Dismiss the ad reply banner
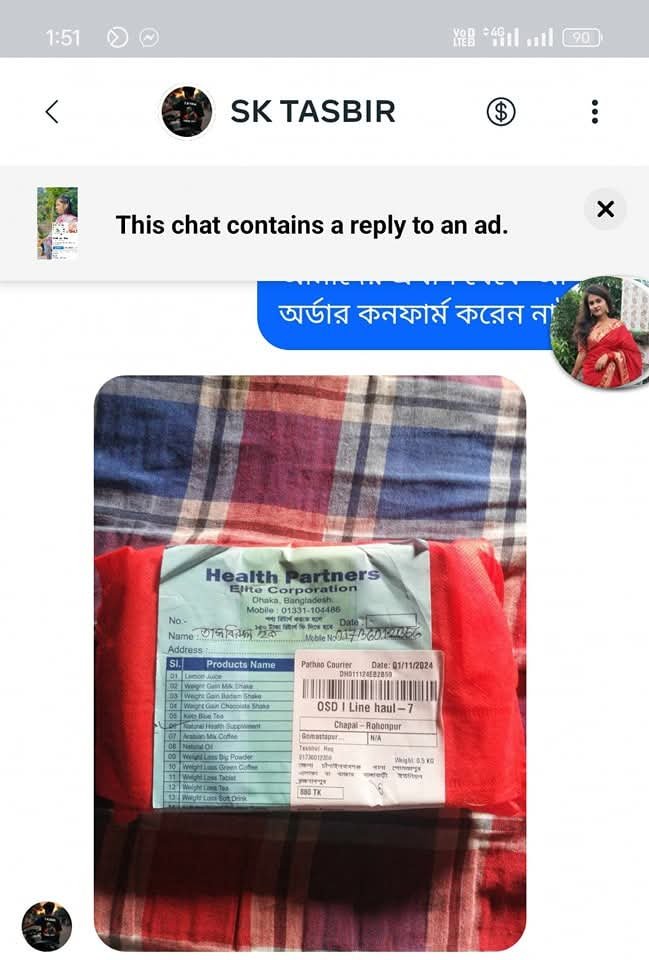Viewport: 649px width, 960px height. tap(605, 209)
